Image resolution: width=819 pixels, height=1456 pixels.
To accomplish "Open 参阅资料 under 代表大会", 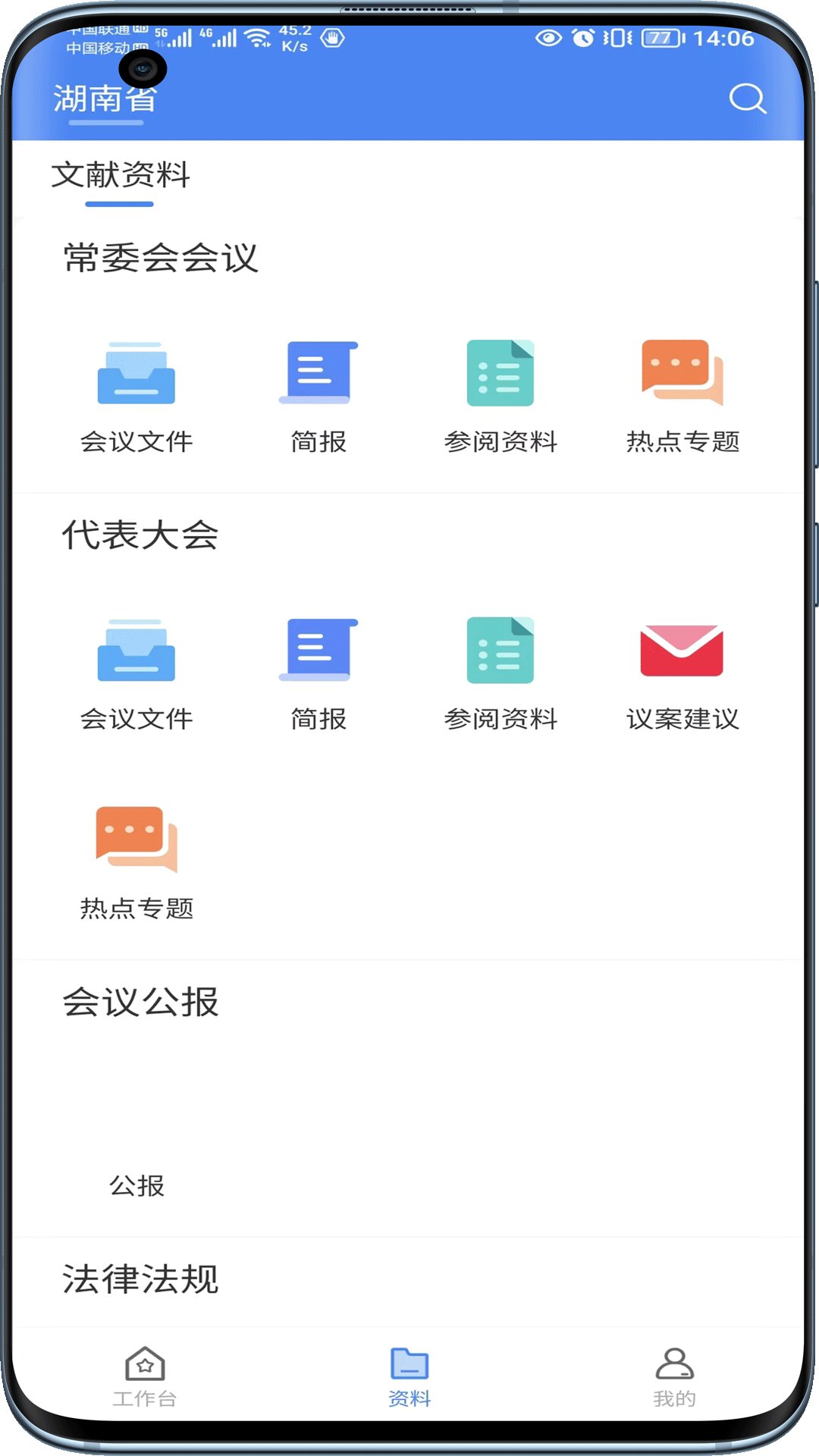I will [x=500, y=671].
